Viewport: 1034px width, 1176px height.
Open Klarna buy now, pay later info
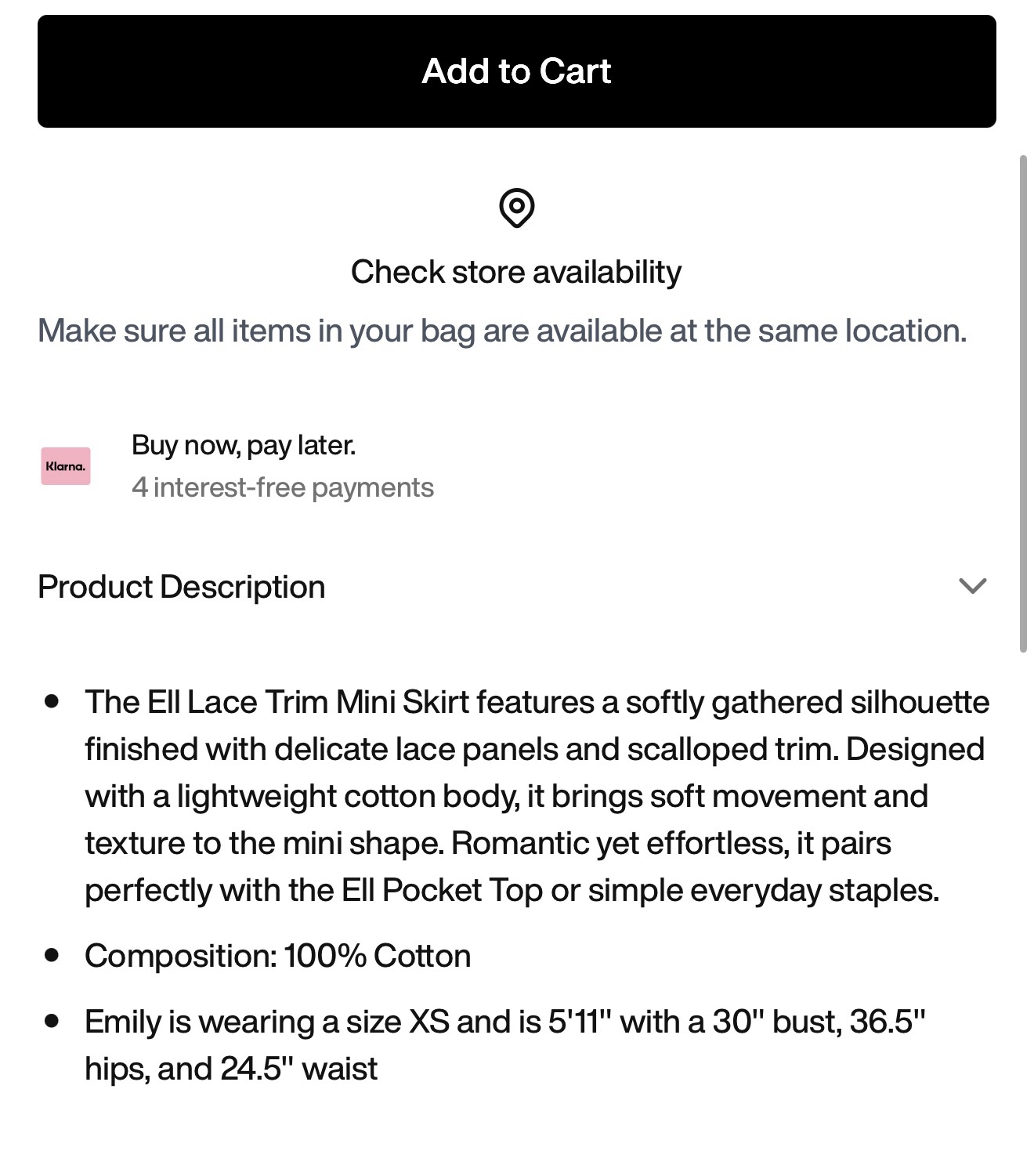[x=237, y=466]
